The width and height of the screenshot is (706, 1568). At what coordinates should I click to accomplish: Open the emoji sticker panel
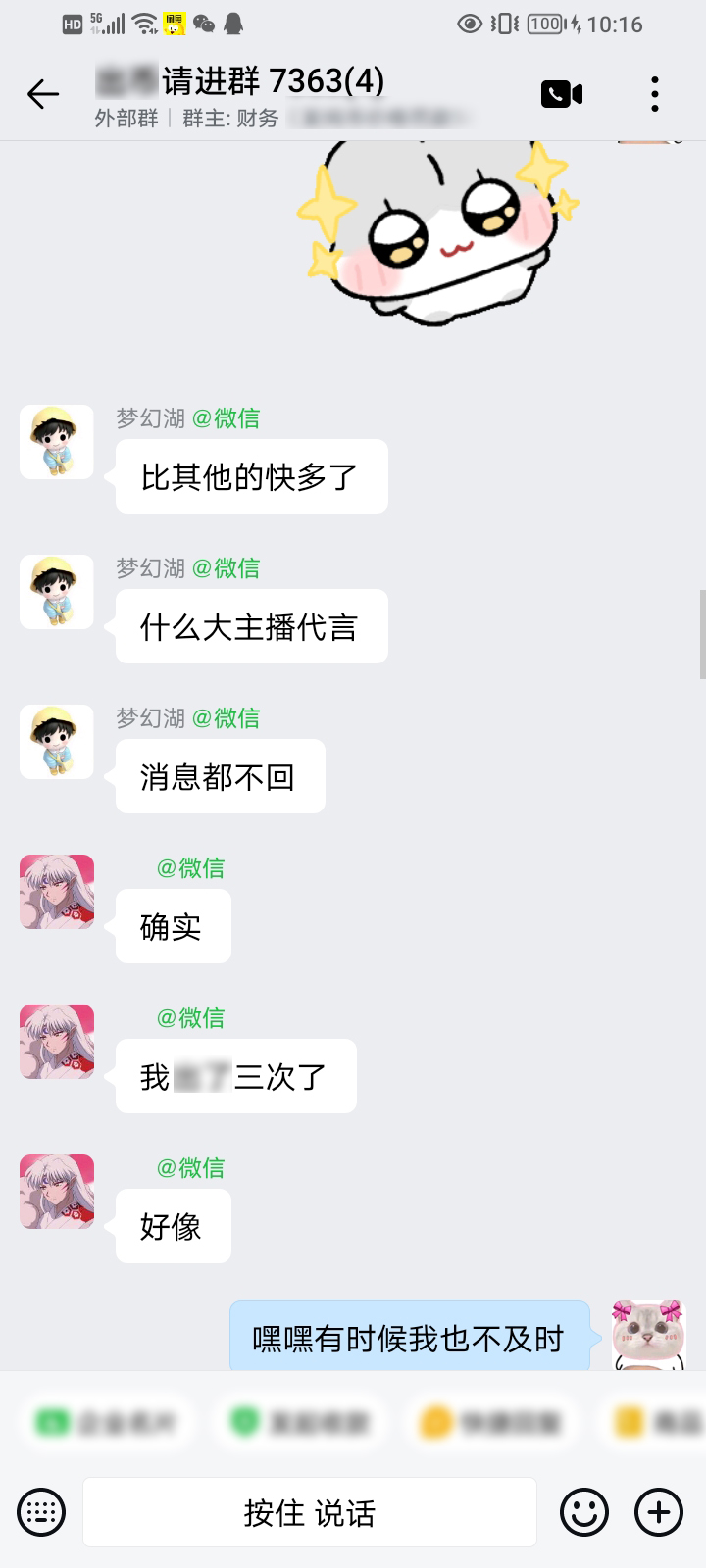[584, 1512]
